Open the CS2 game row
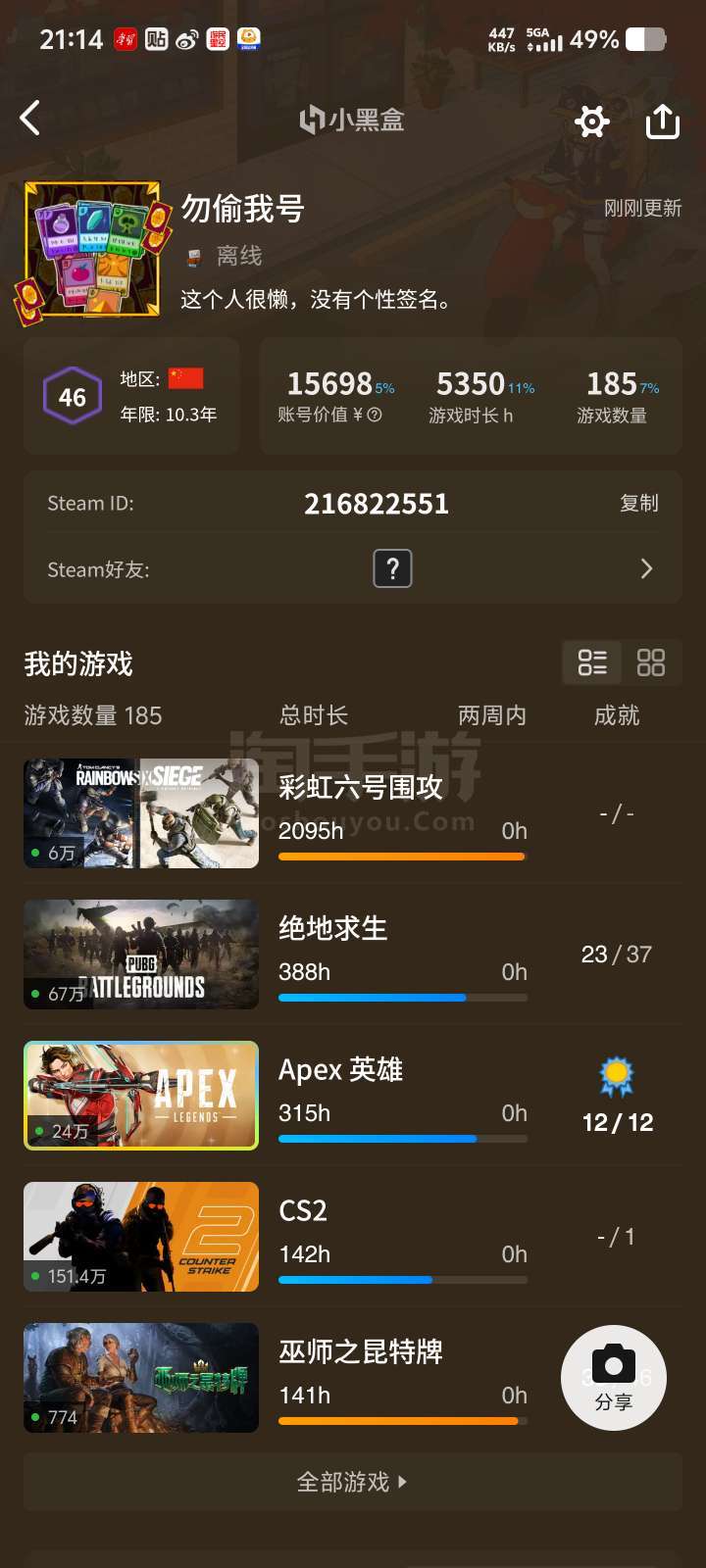 (x=353, y=1237)
